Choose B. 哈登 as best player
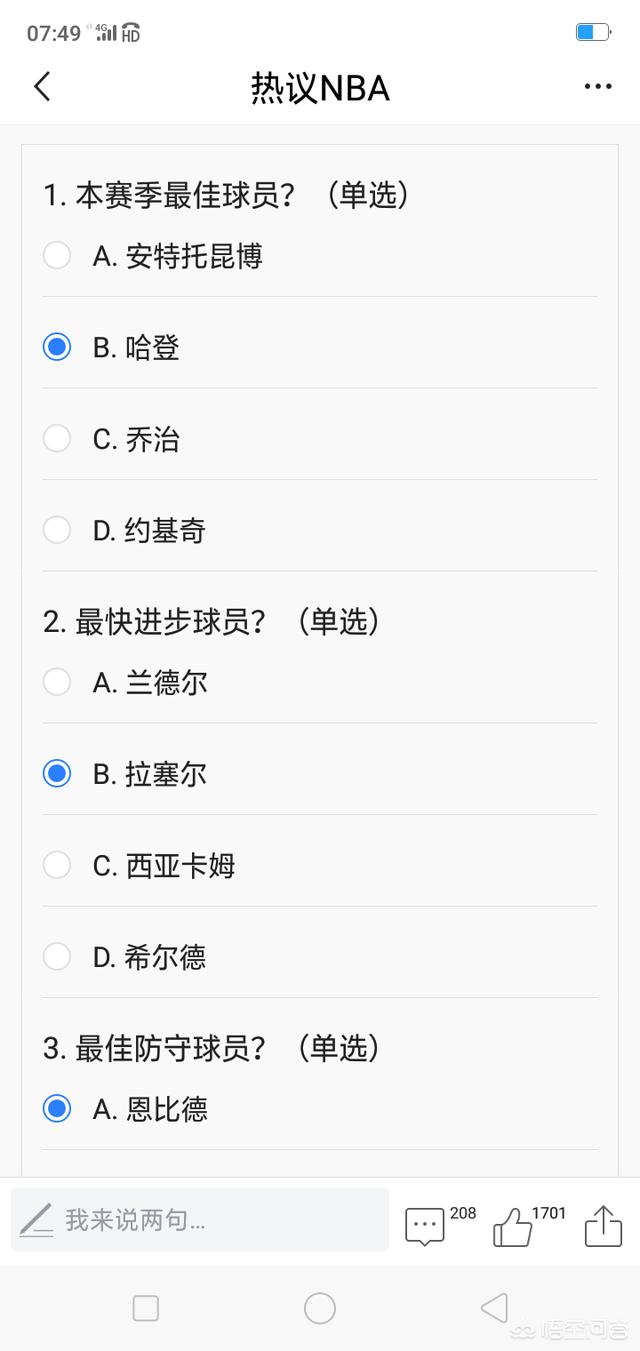 (x=320, y=347)
